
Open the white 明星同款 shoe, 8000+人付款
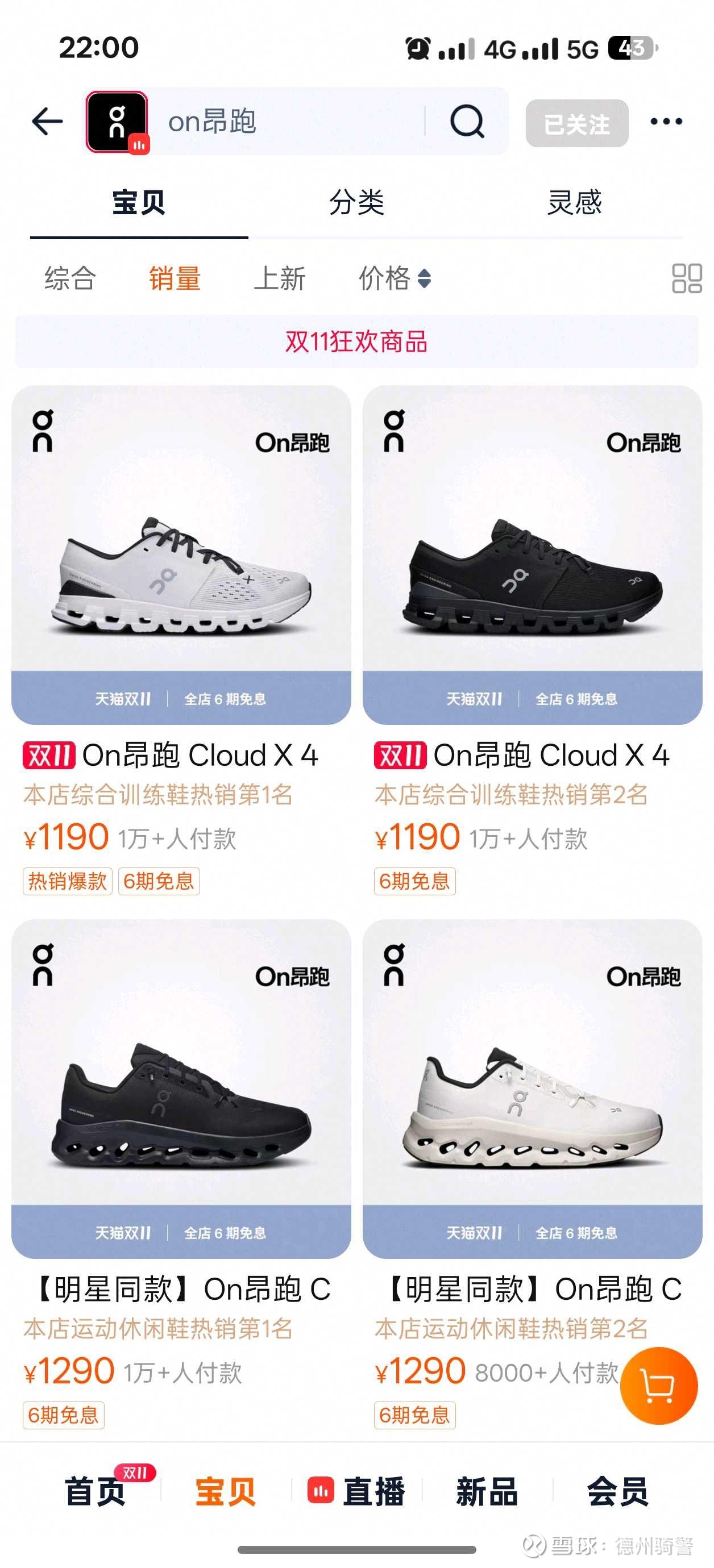click(x=532, y=1089)
